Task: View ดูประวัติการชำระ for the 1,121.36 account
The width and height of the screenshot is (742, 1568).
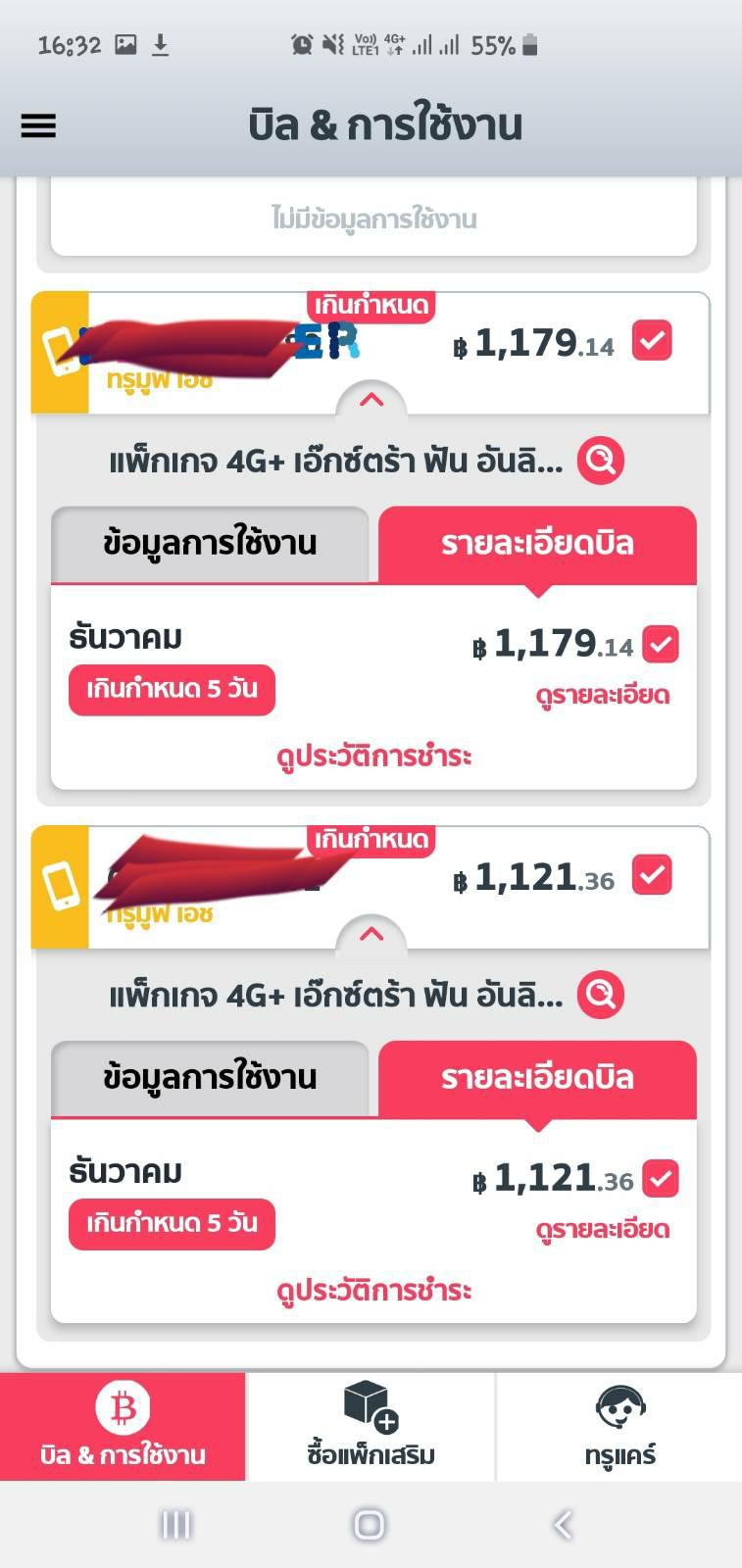Action: (373, 1290)
